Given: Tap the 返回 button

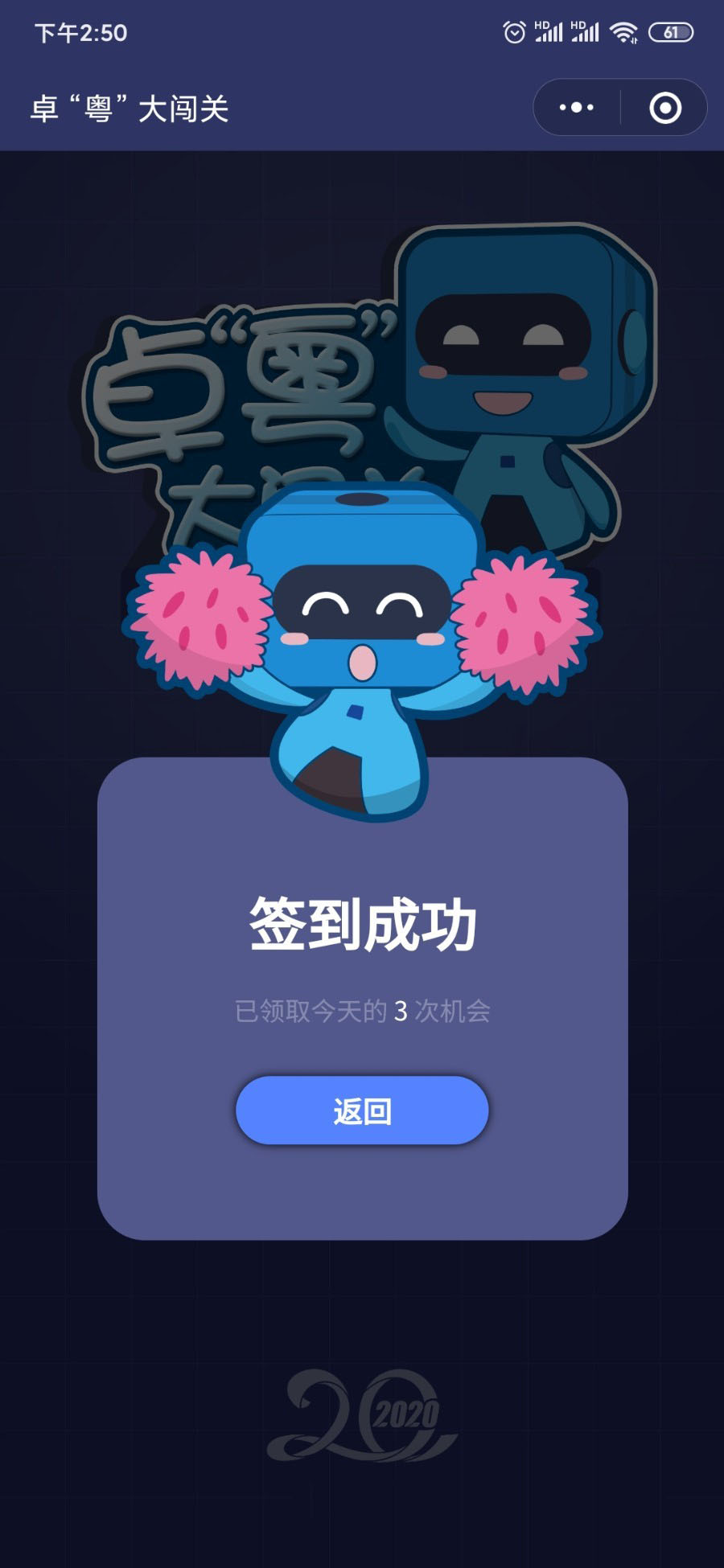Looking at the screenshot, I should coord(362,1110).
